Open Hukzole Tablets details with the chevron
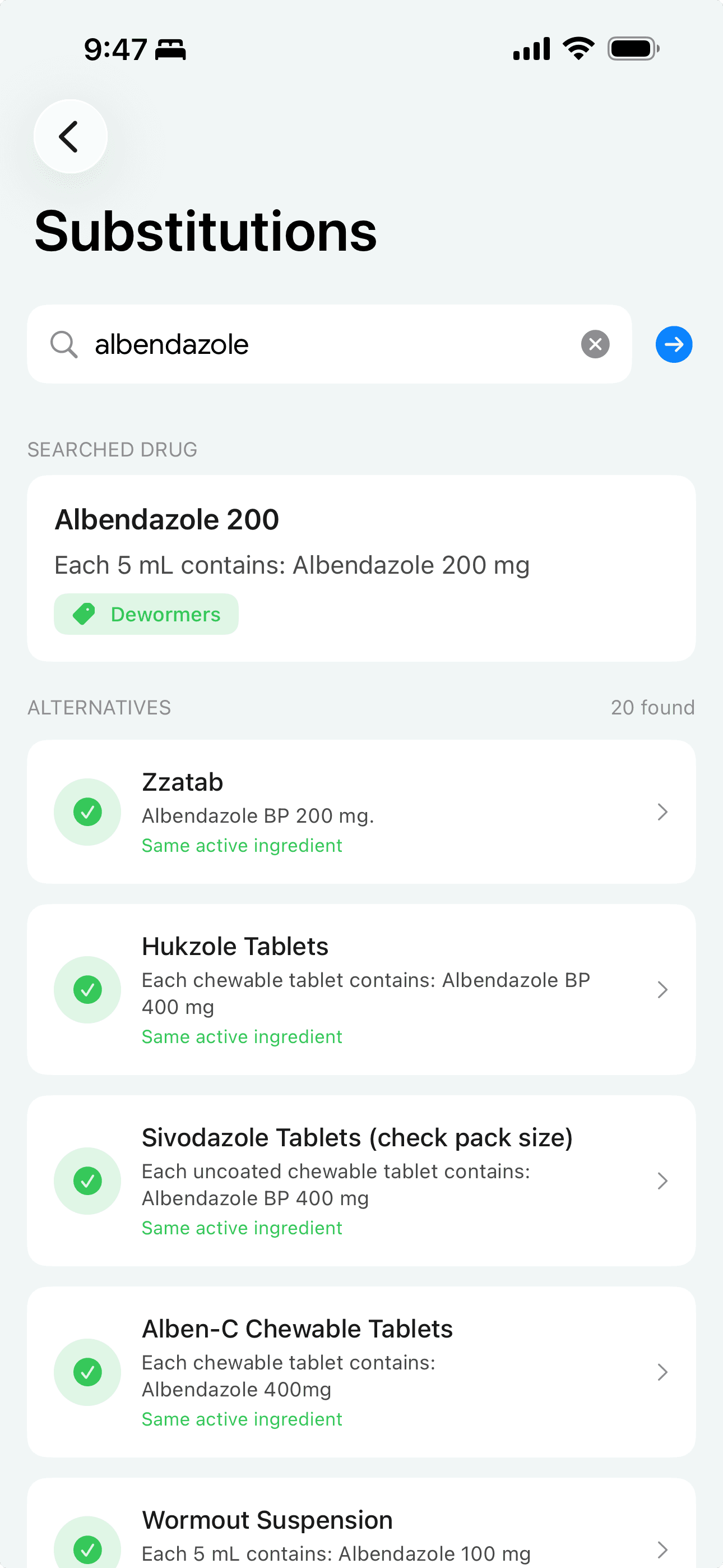The height and width of the screenshot is (1568, 723). pyautogui.click(x=662, y=990)
